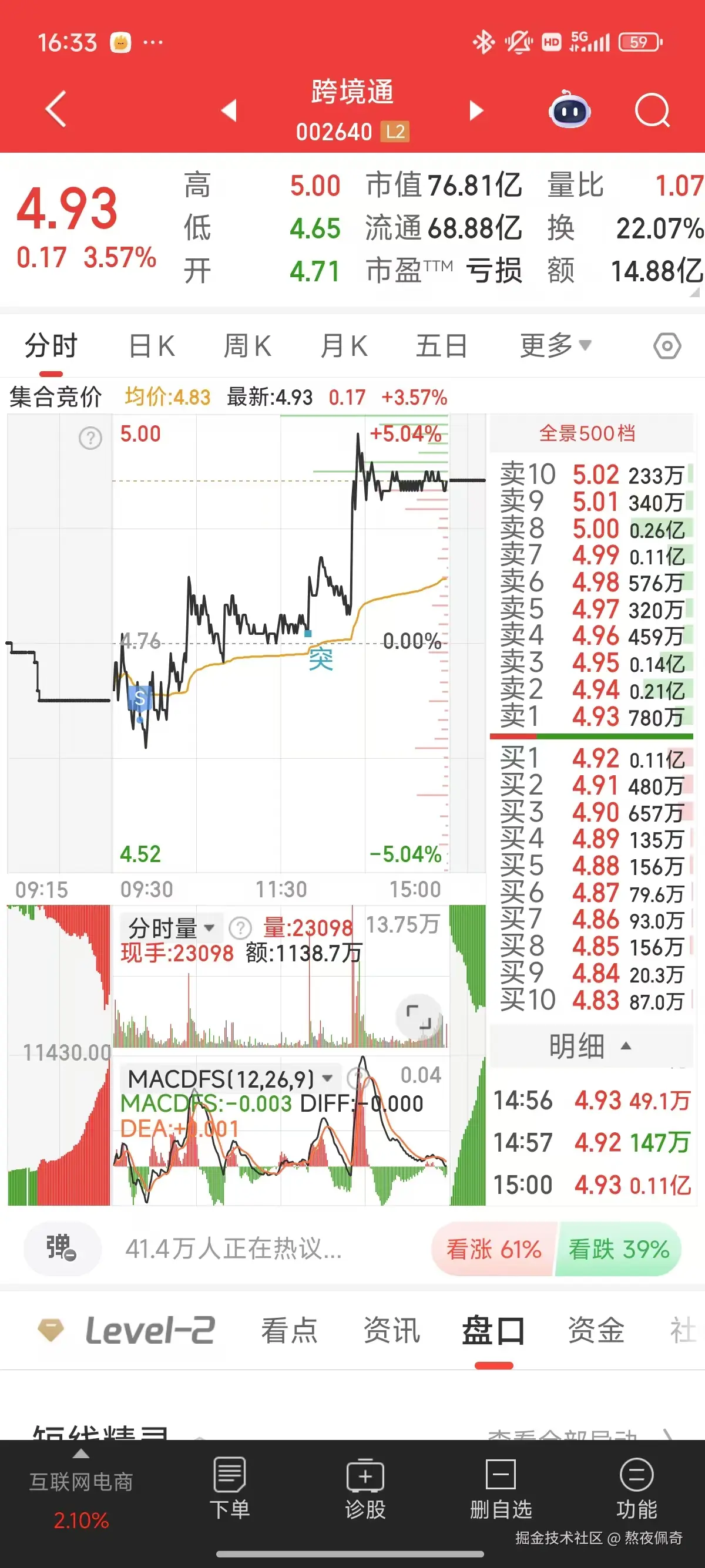Open chart settings hexagon icon

coord(667,346)
